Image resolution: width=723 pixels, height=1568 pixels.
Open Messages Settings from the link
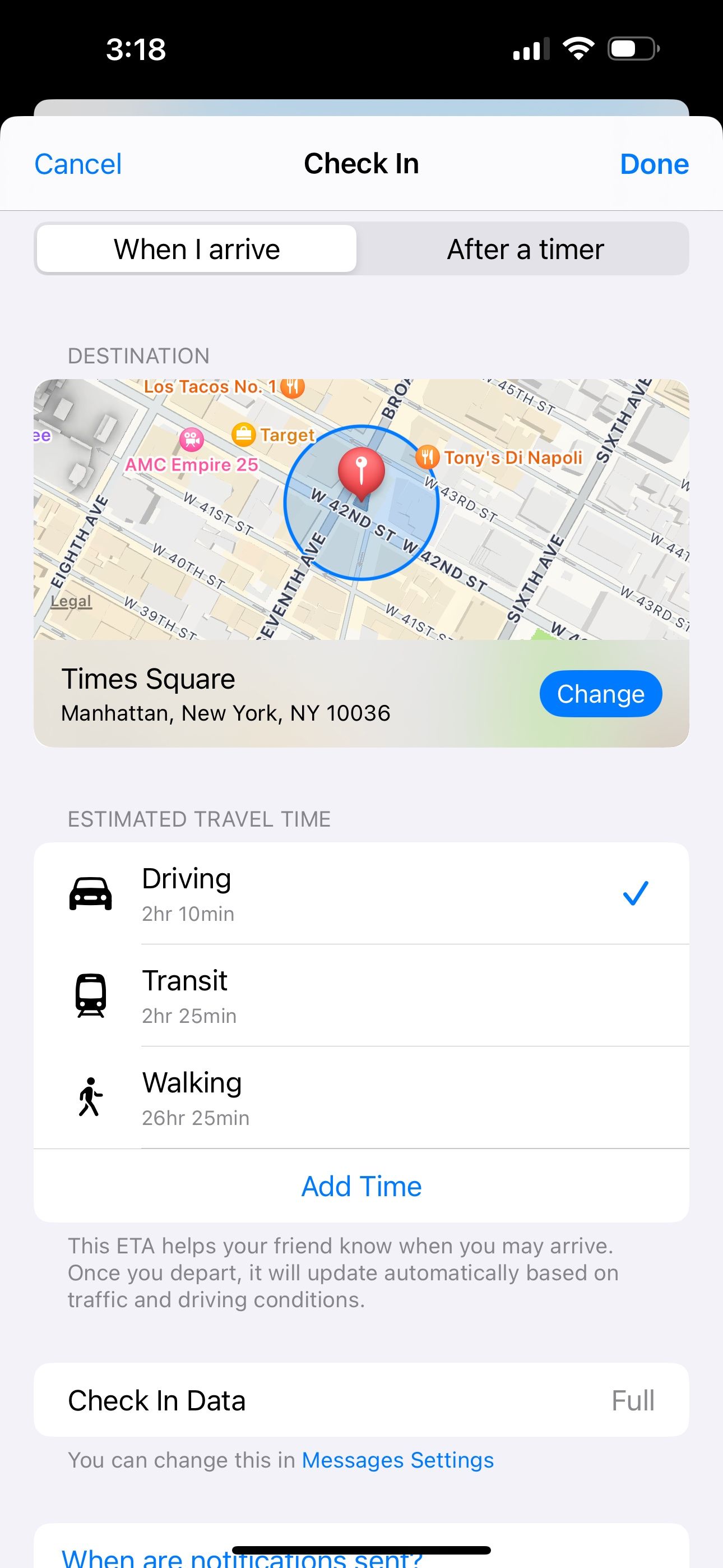(x=397, y=1460)
